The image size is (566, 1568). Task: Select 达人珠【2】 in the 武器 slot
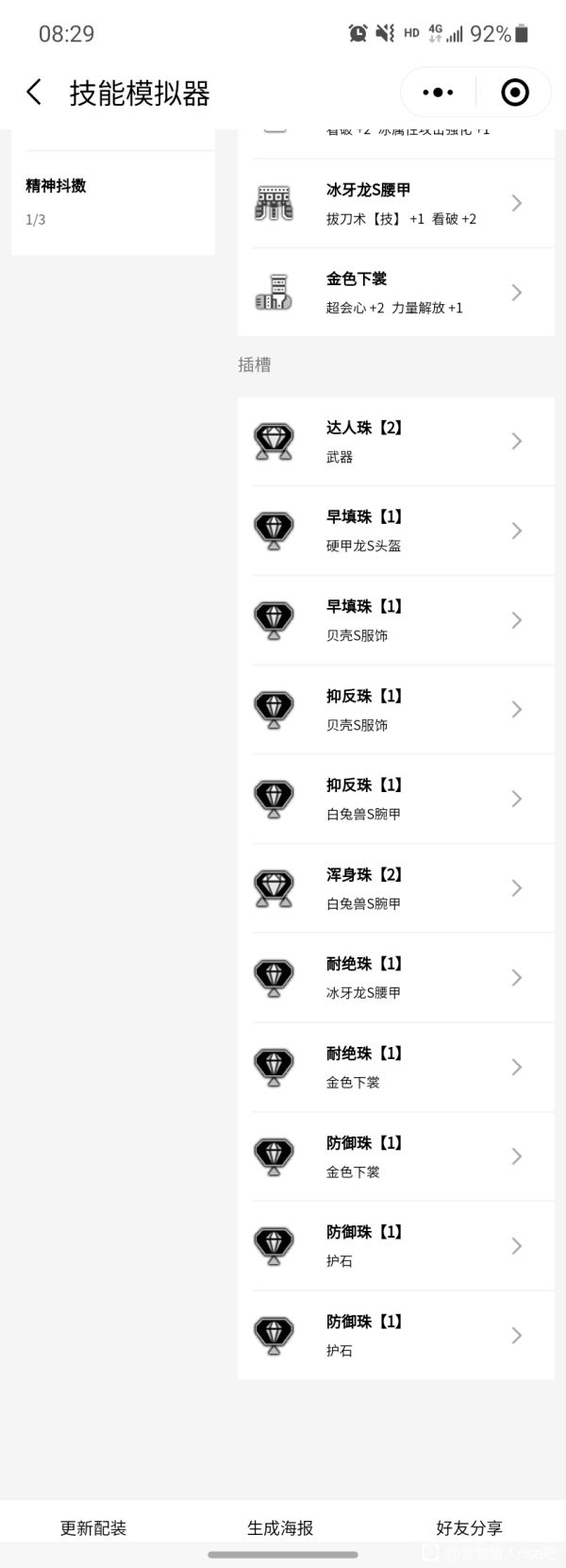coord(396,442)
